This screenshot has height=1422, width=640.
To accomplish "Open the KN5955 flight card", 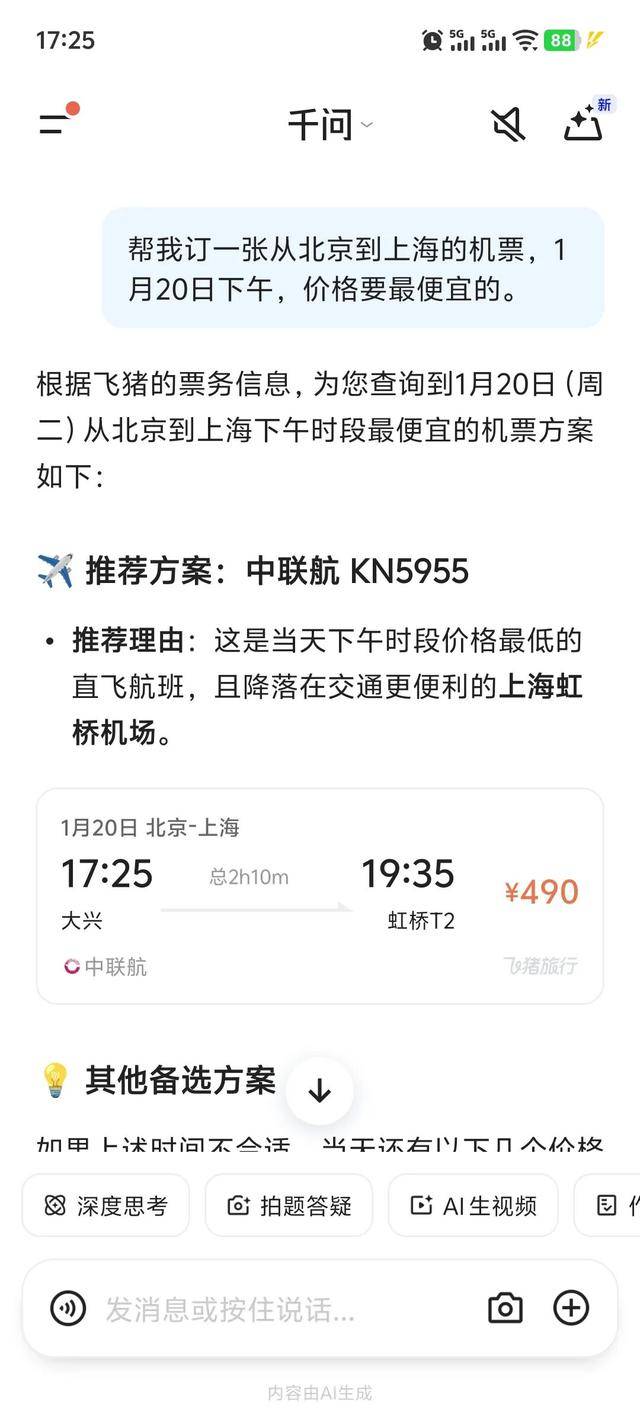I will (x=320, y=895).
